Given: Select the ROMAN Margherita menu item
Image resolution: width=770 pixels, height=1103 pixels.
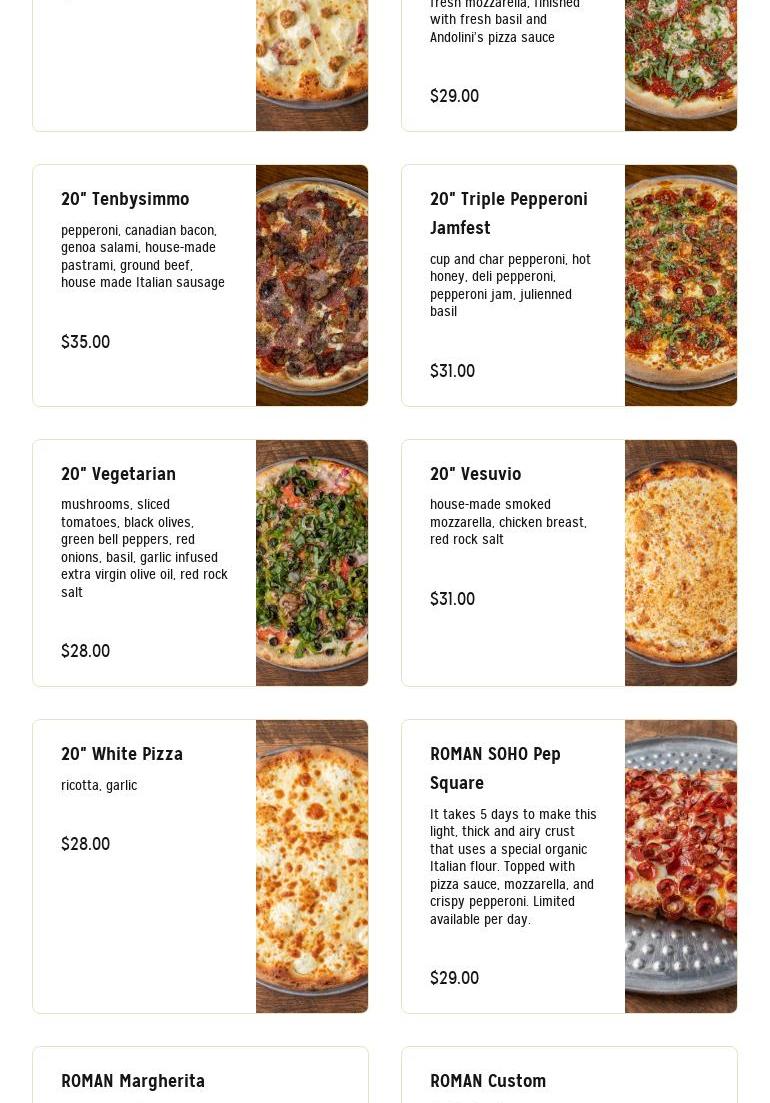Looking at the screenshot, I should tap(200, 1078).
